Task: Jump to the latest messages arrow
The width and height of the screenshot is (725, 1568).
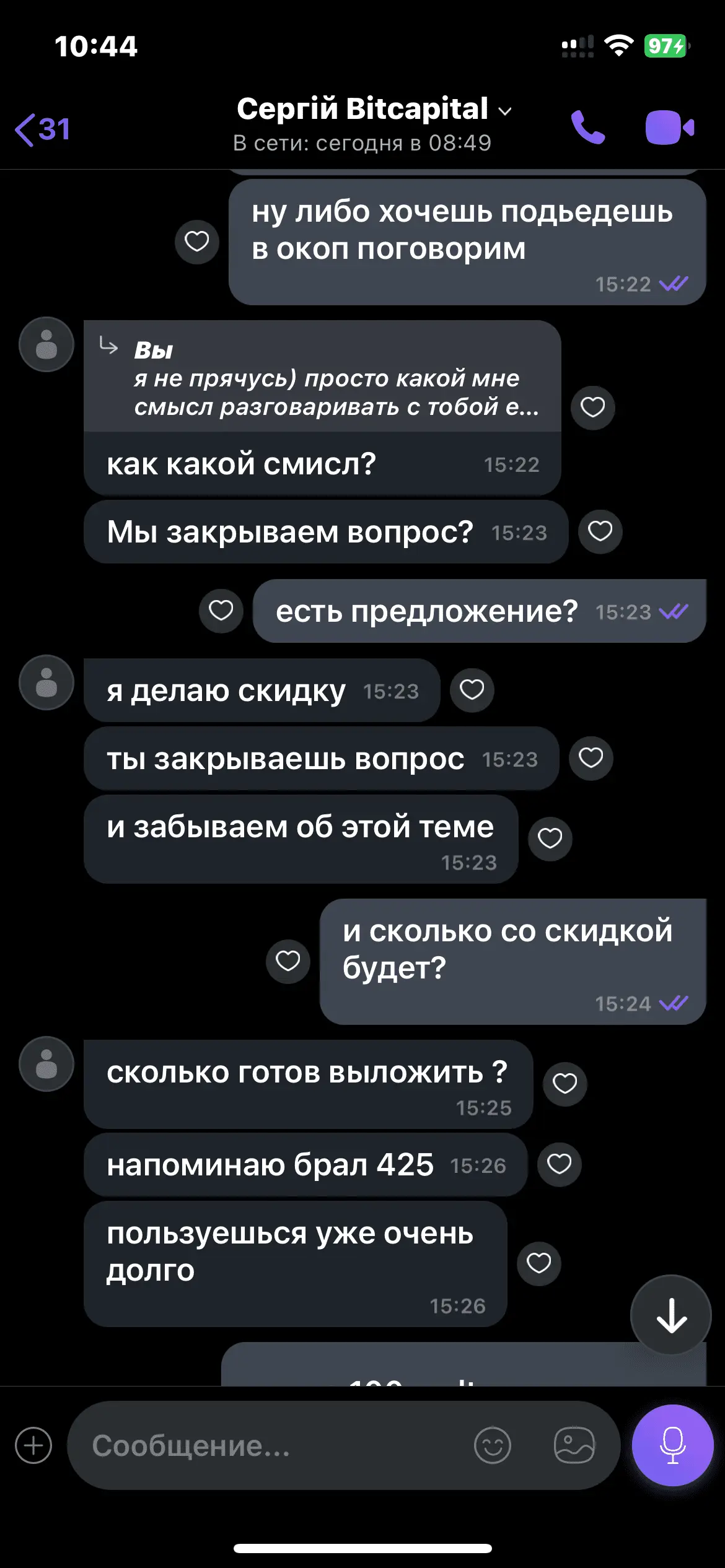Action: 670,1315
